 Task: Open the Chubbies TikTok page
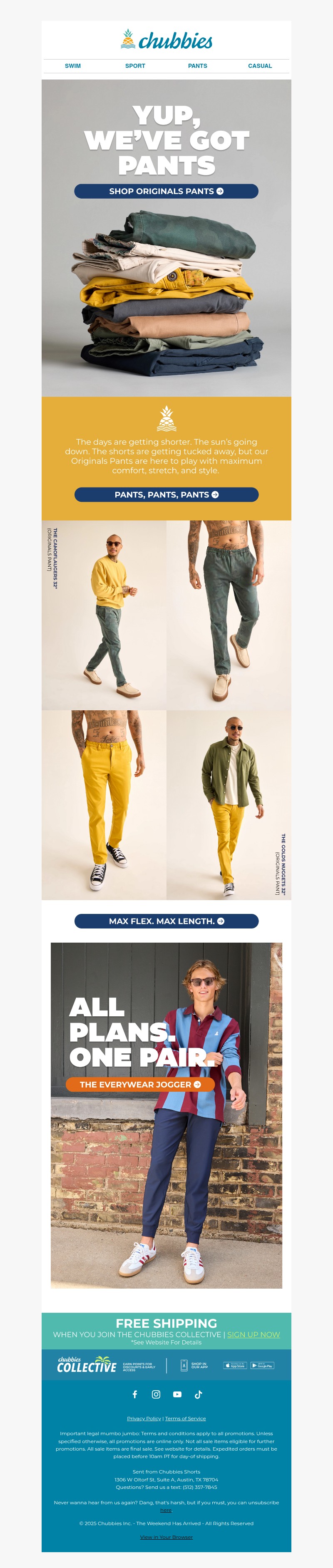pyautogui.click(x=198, y=1394)
